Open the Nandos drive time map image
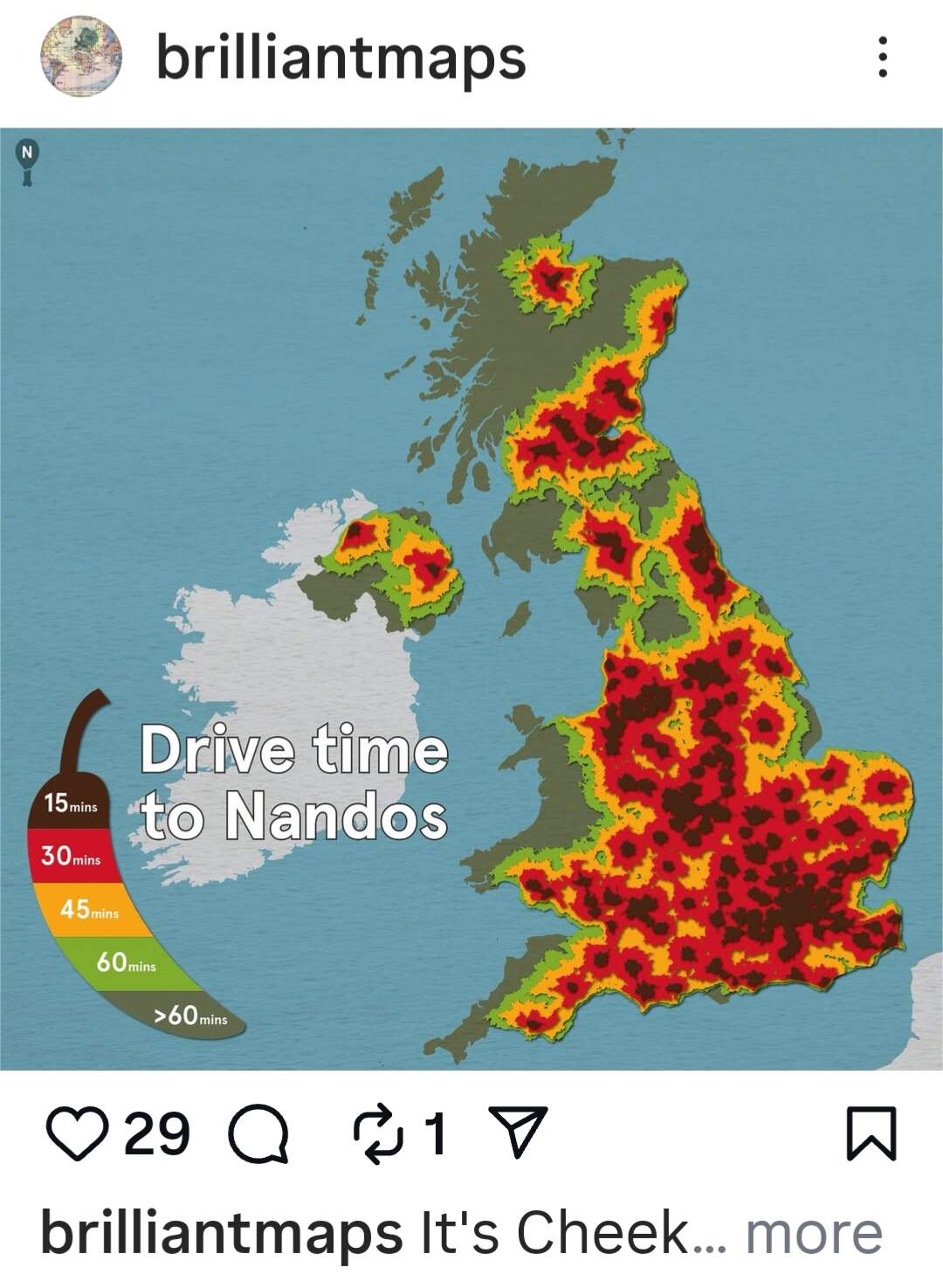 click(471, 599)
